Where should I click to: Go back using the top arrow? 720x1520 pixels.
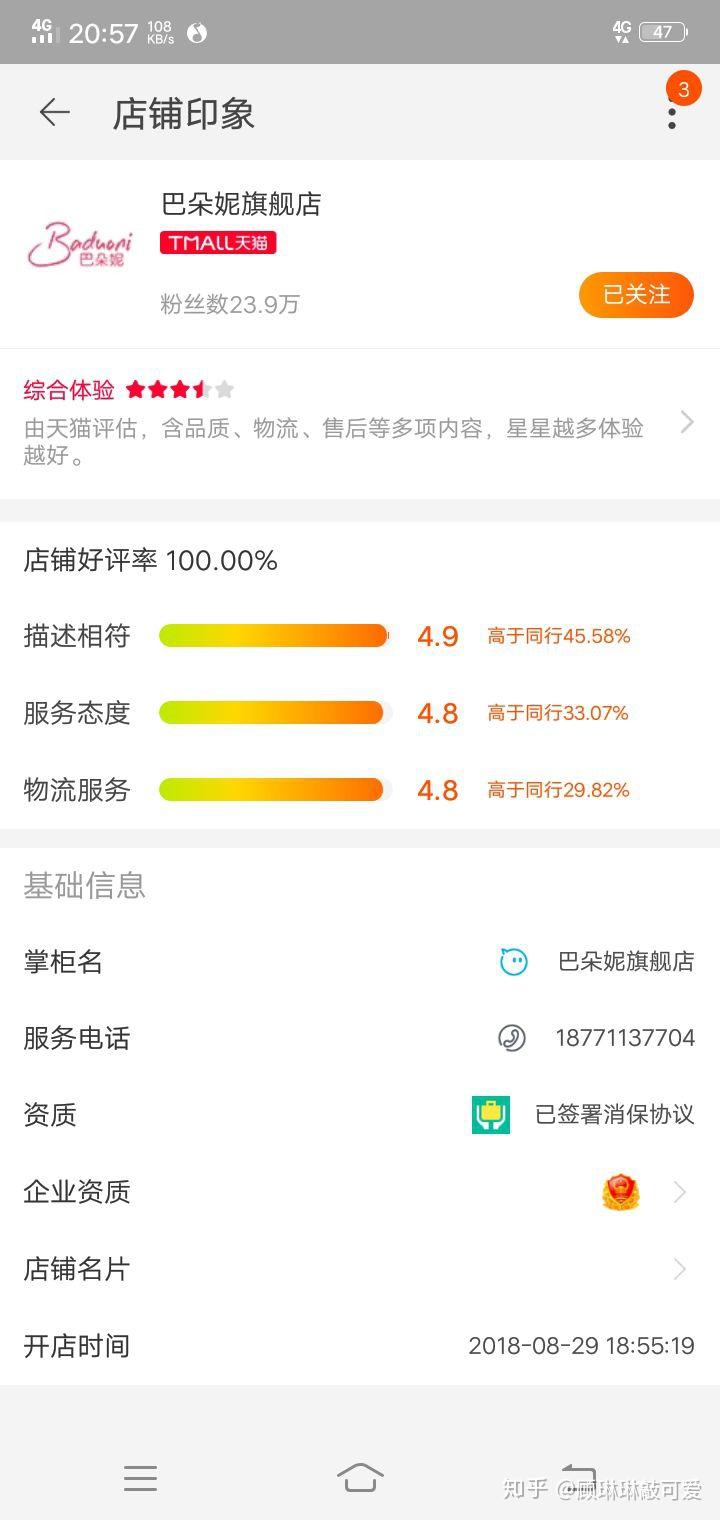click(x=54, y=113)
